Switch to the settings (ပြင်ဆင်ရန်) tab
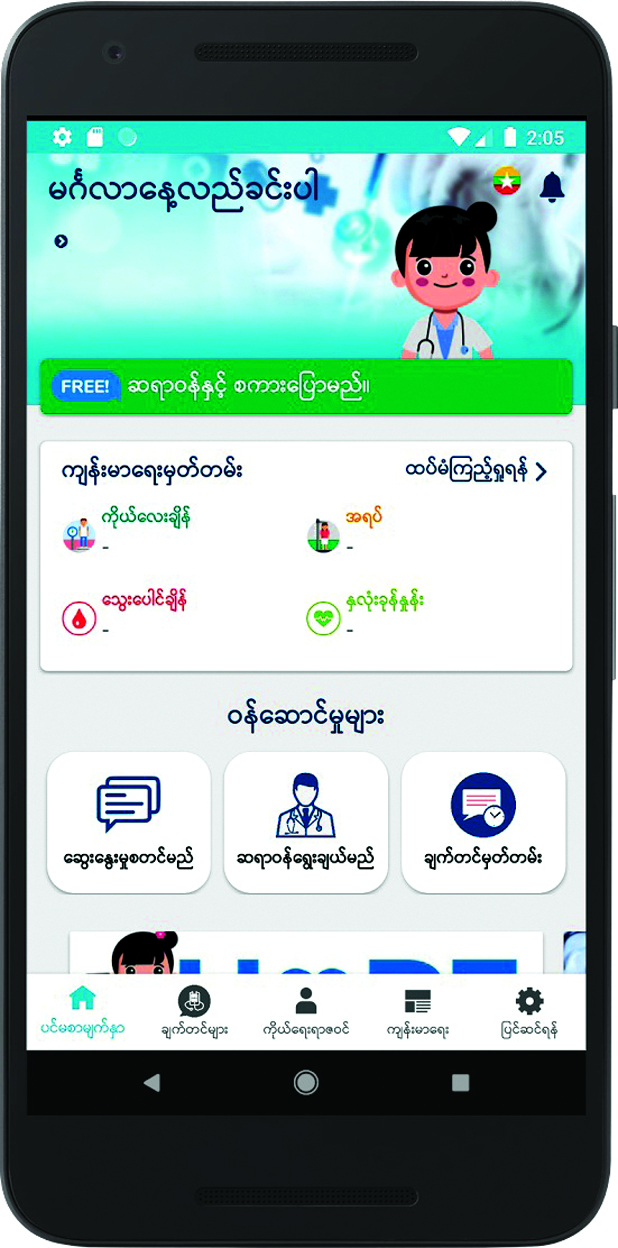Viewport: 618px width, 1248px height. [x=529, y=1010]
